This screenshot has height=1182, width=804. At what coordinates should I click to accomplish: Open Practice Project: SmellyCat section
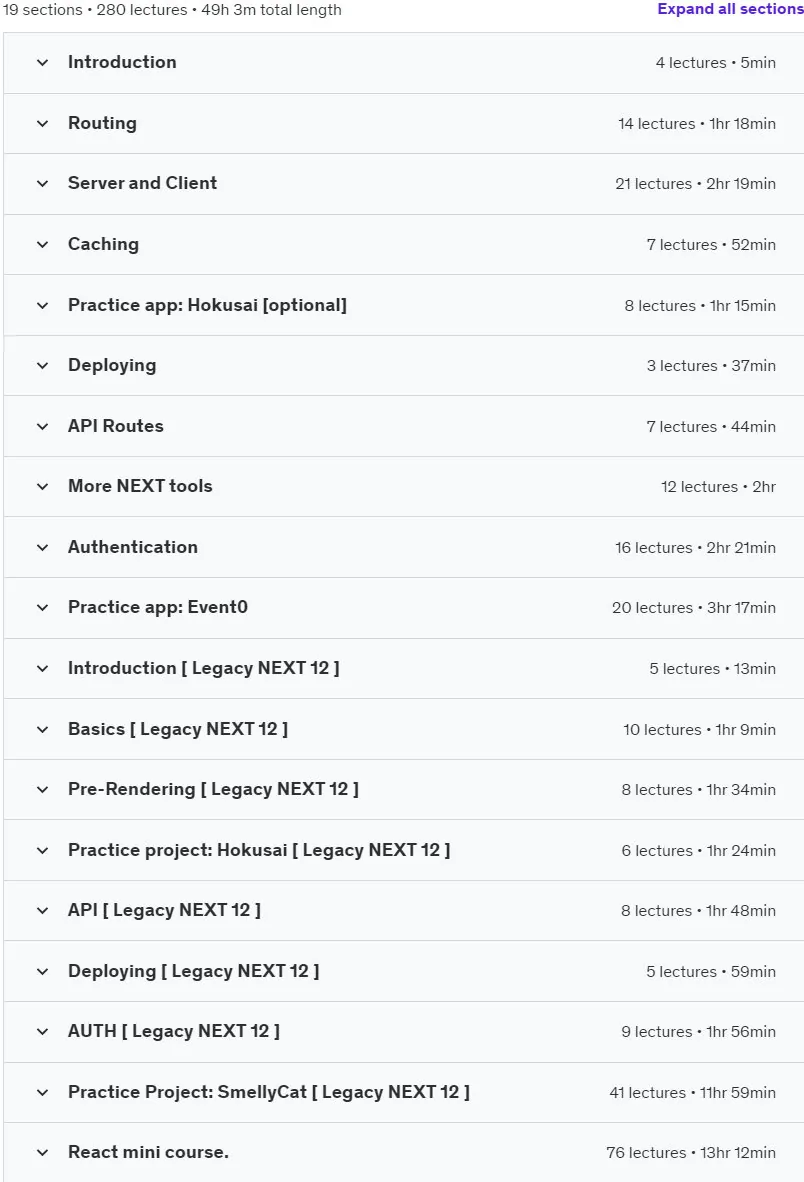click(403, 1092)
